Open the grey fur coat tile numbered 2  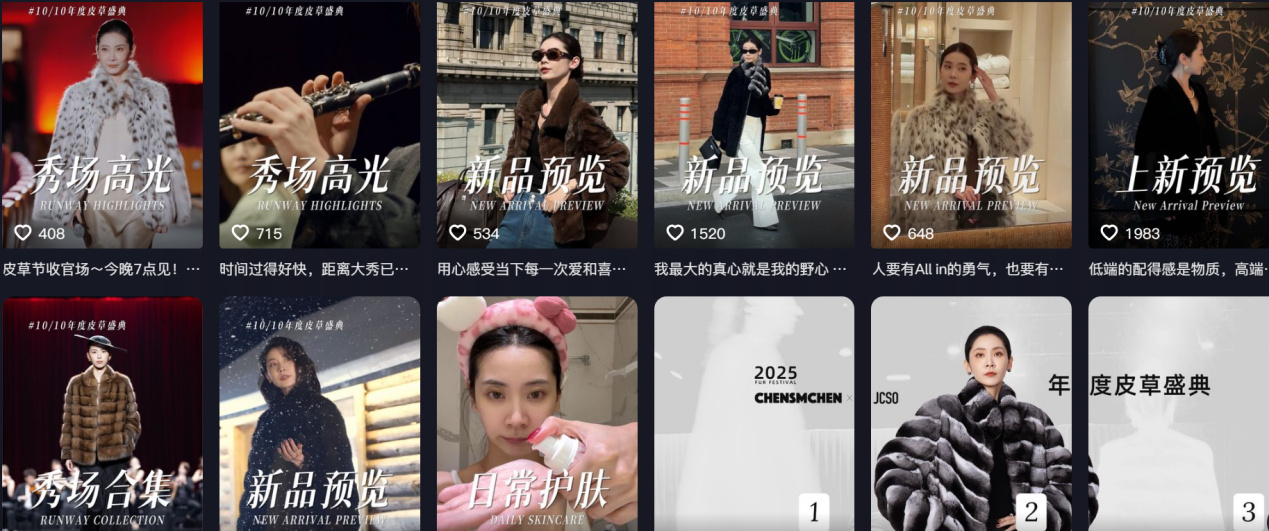(x=971, y=413)
